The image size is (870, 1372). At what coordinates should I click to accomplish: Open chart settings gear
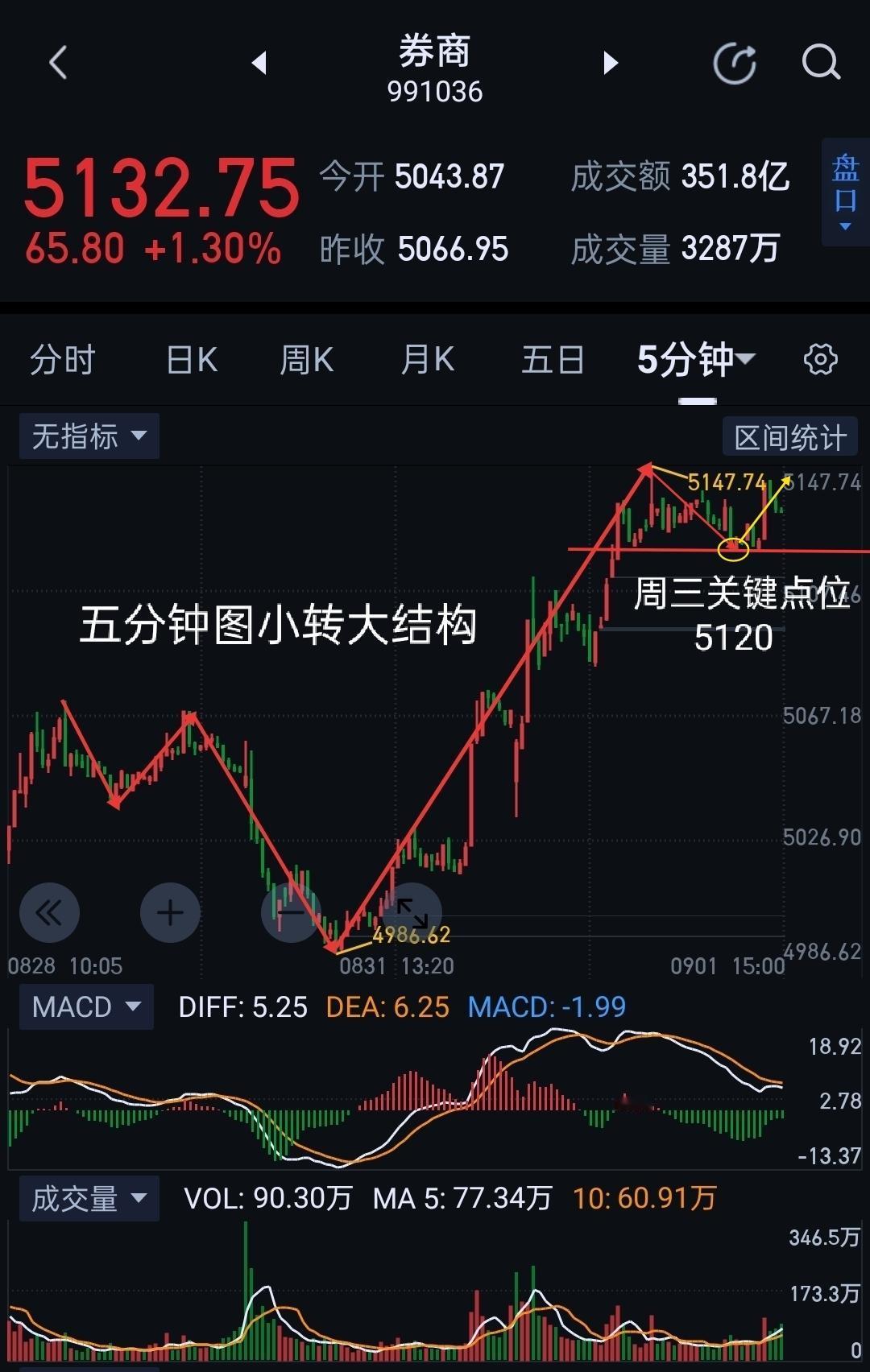pos(821,359)
